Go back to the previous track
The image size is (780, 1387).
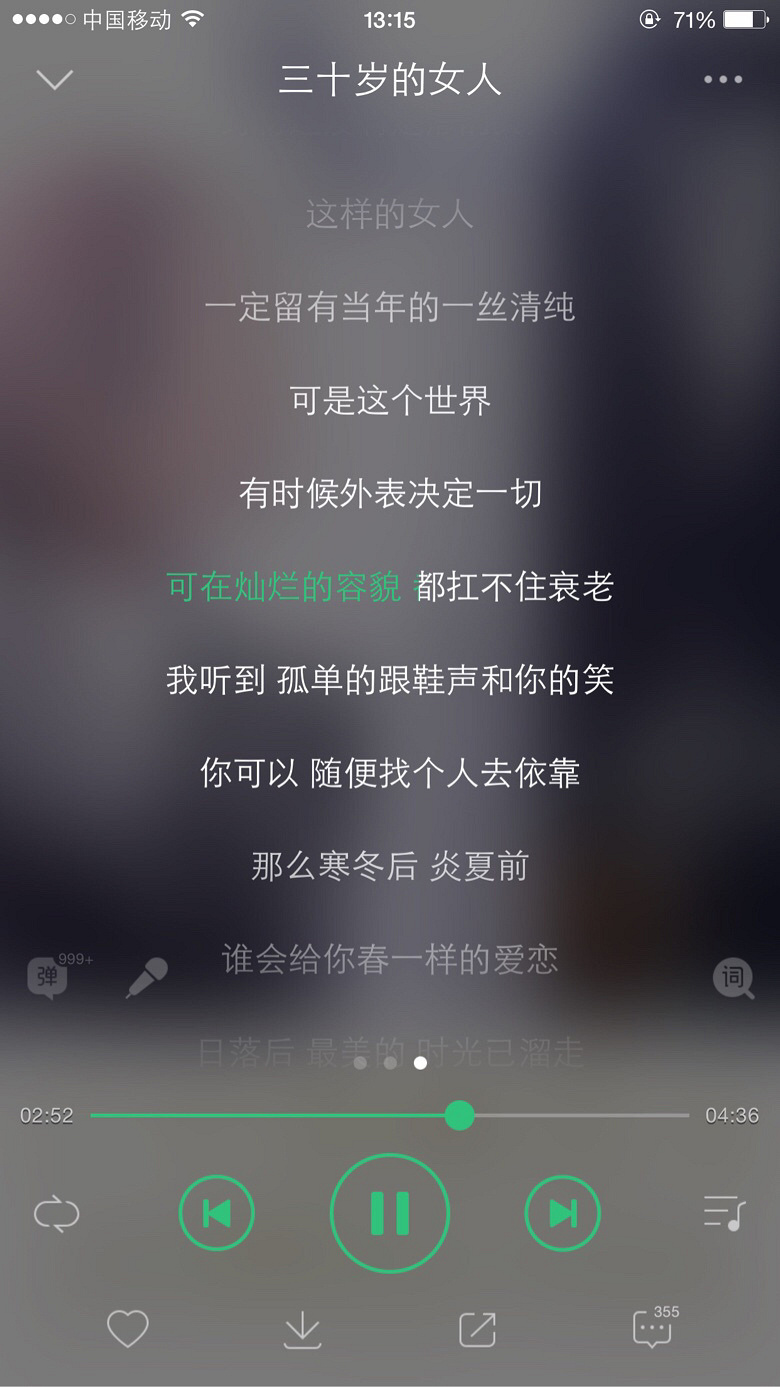click(217, 1213)
